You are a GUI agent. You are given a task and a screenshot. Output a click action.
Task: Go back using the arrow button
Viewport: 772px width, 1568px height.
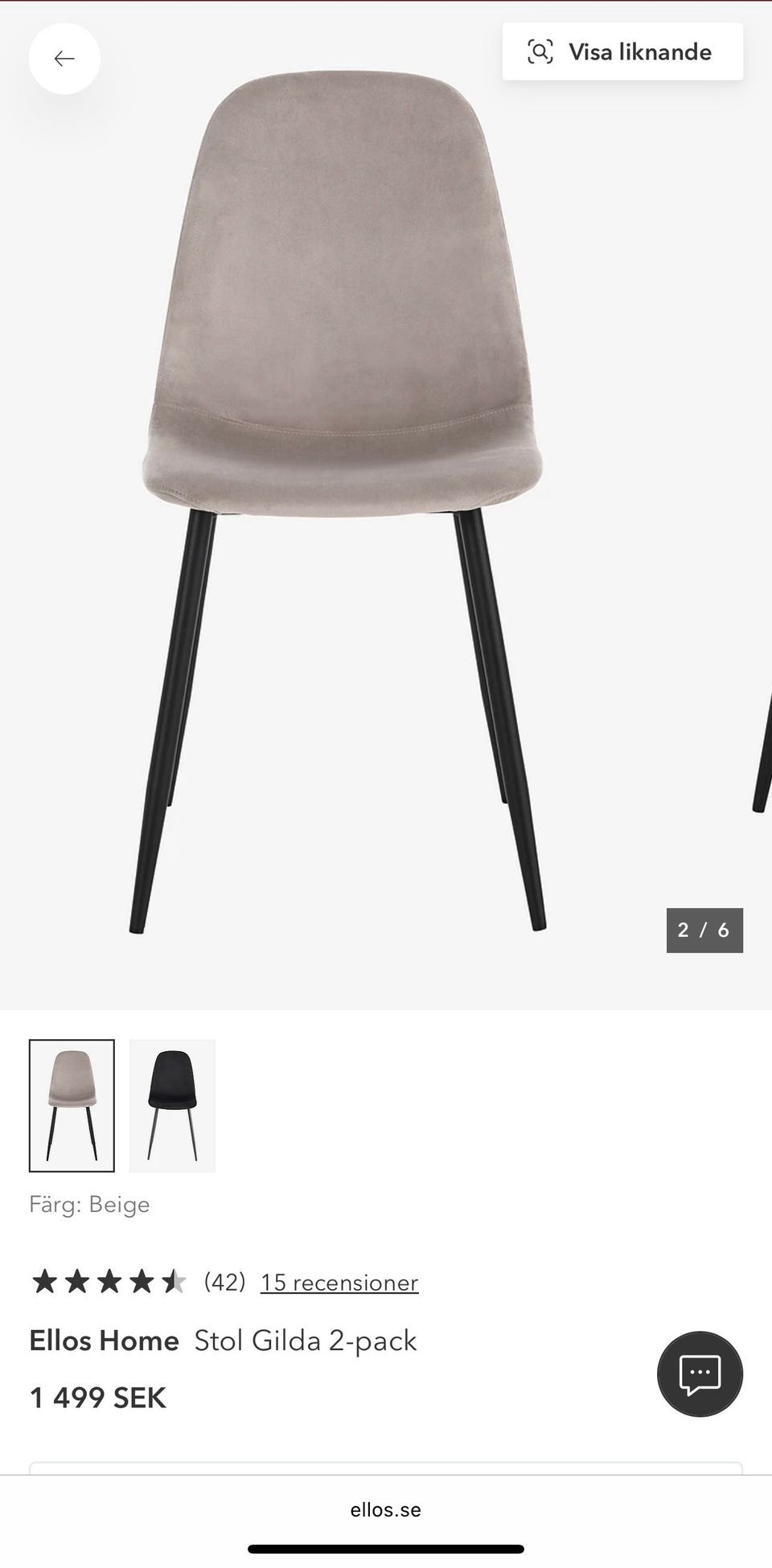(x=64, y=59)
